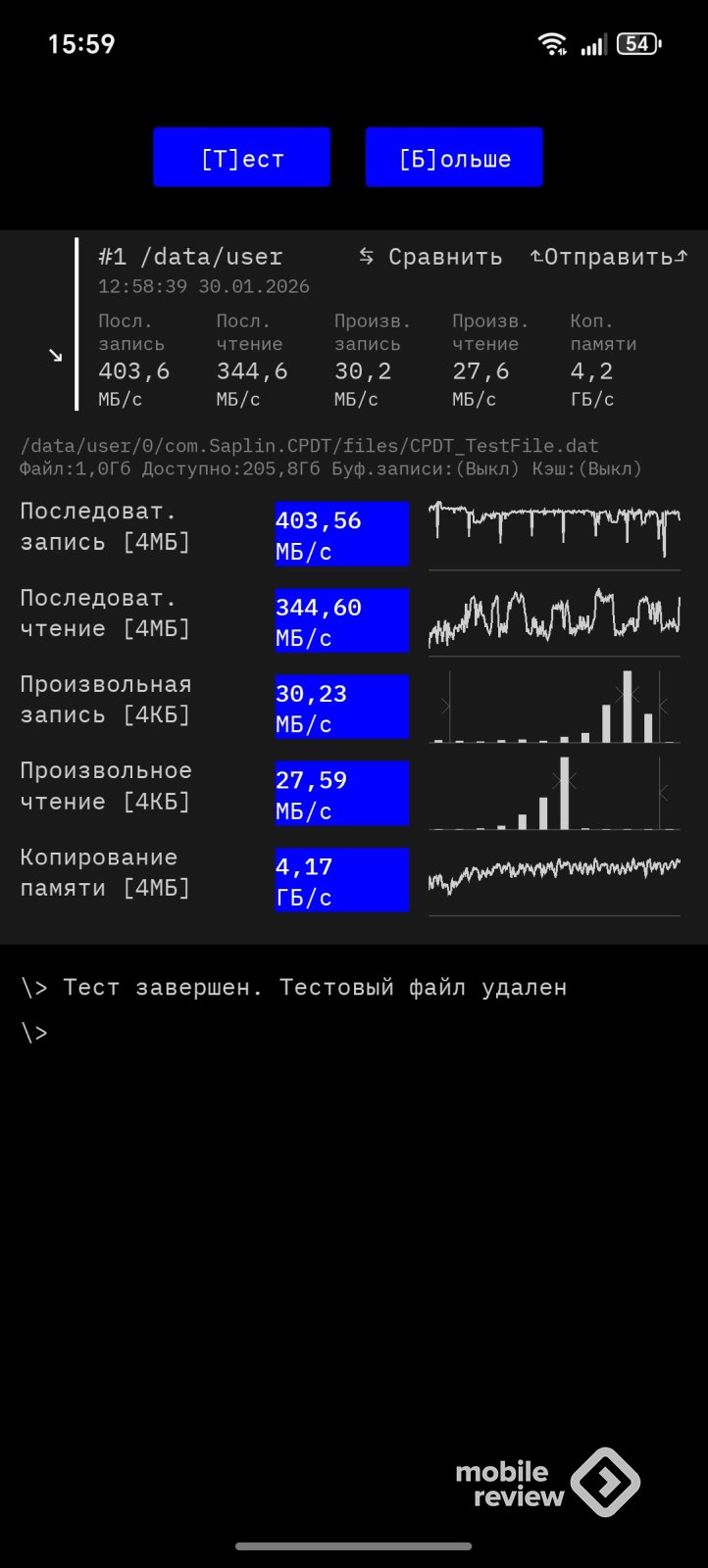Share the result via Отправить
The height and width of the screenshot is (1568, 708).
608,257
